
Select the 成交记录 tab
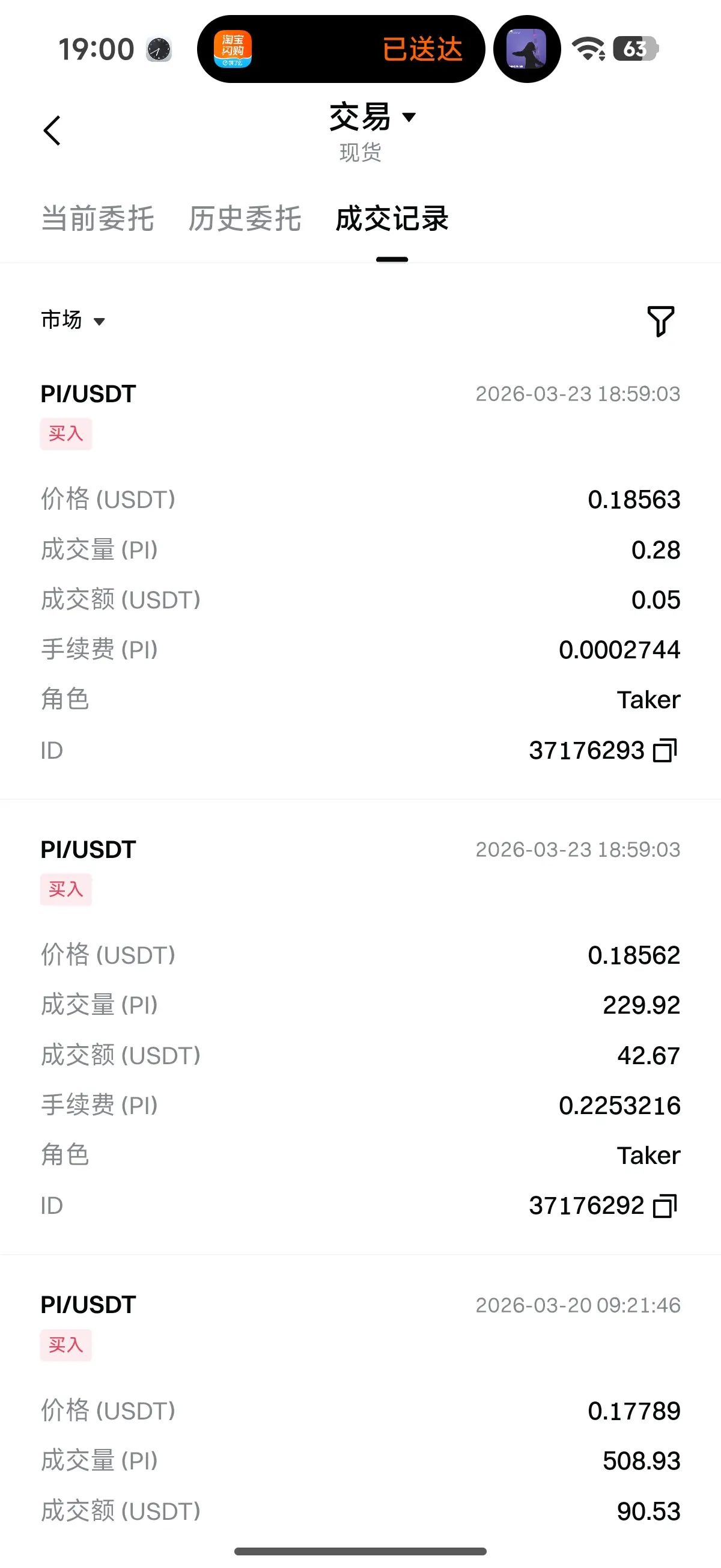coord(392,218)
